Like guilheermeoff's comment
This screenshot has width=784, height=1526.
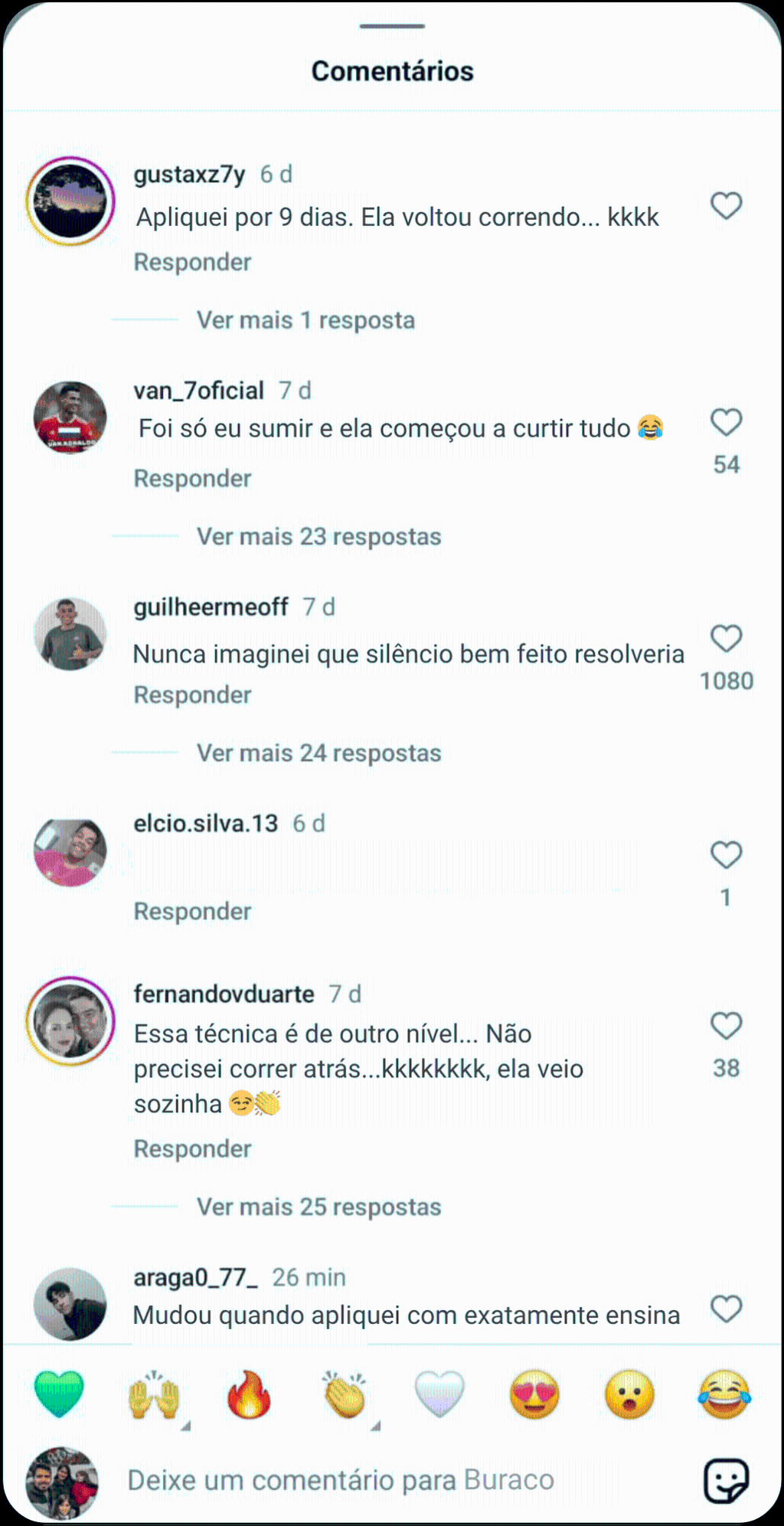click(726, 638)
